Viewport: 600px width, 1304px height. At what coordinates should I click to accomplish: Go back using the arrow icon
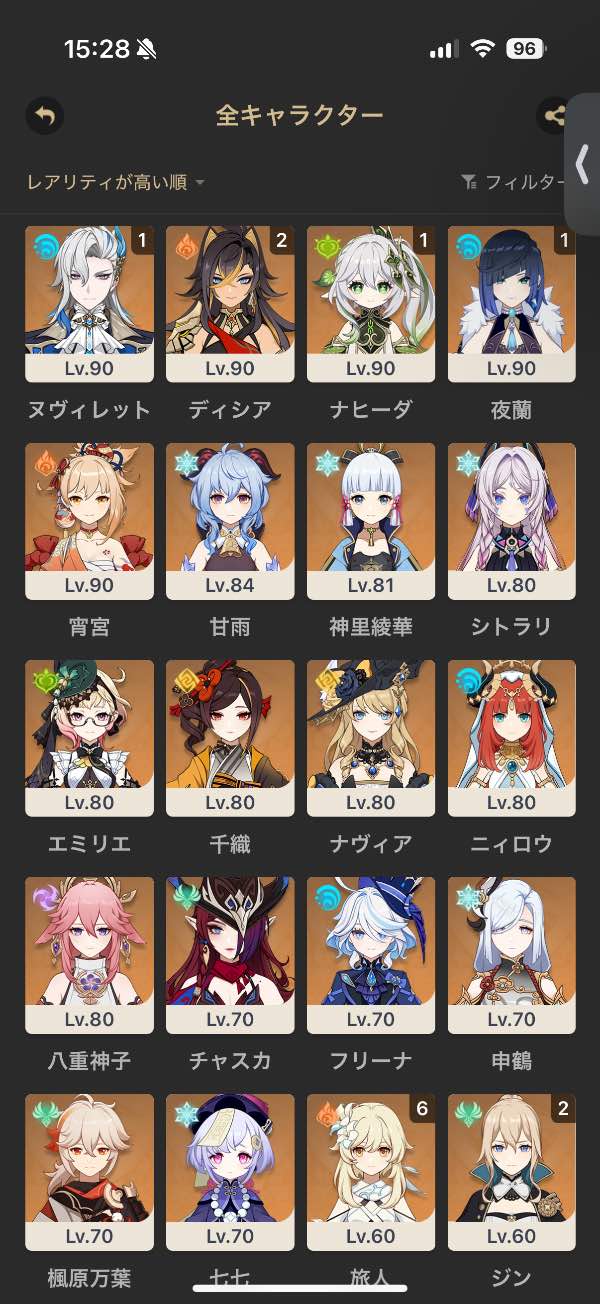[44, 116]
